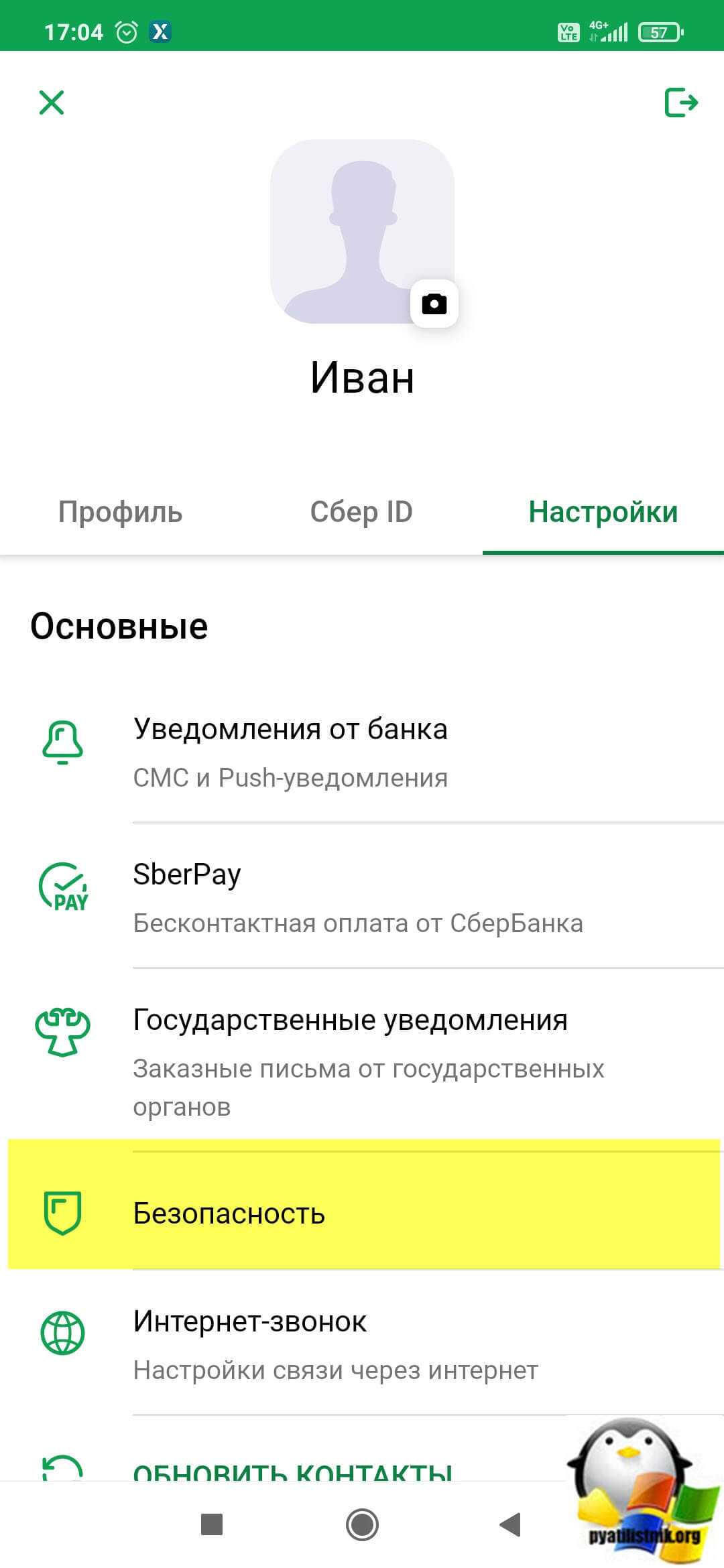
Task: Close the profile screen
Action: coord(52,103)
